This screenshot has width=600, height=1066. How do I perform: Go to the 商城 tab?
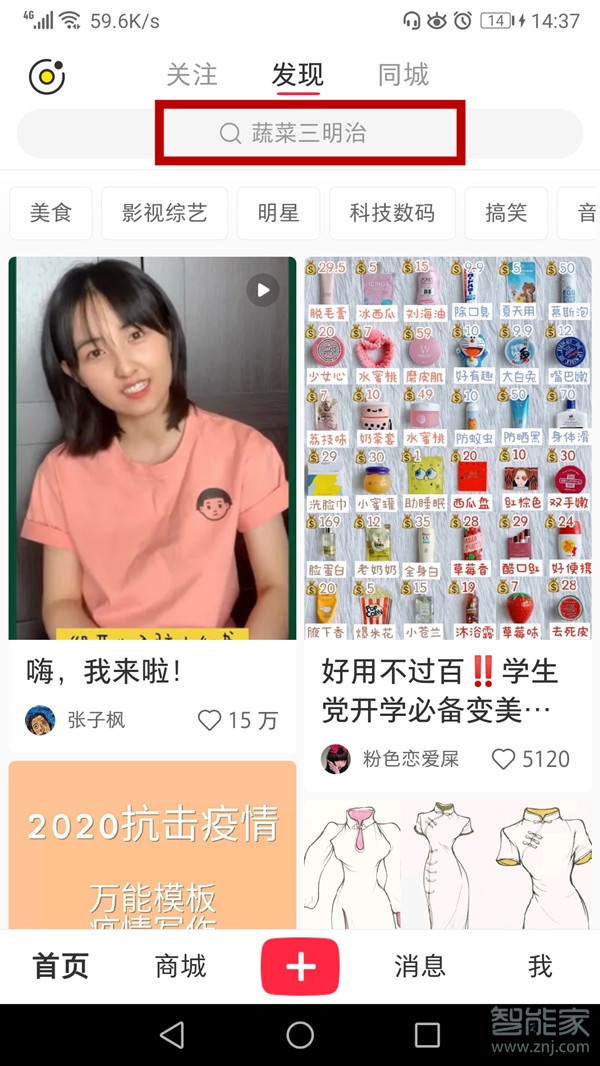tap(180, 966)
